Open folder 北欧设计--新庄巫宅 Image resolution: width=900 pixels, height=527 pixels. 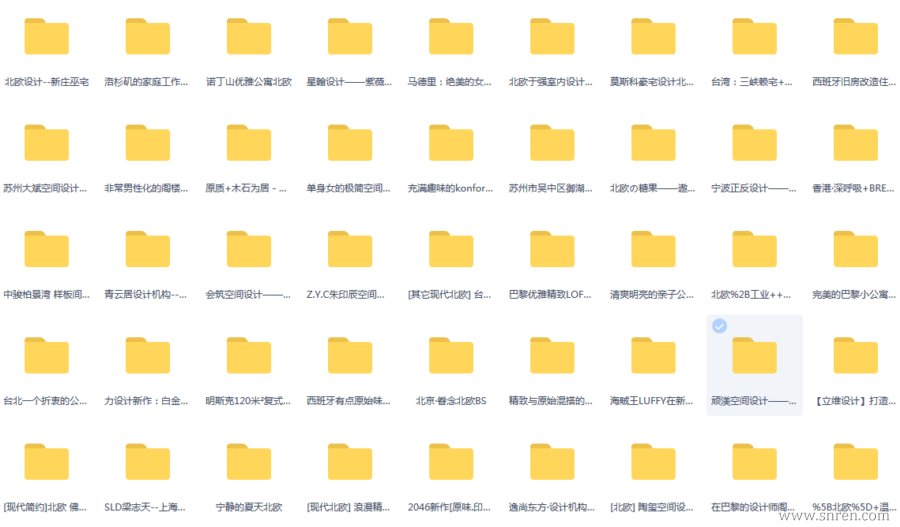(46, 38)
